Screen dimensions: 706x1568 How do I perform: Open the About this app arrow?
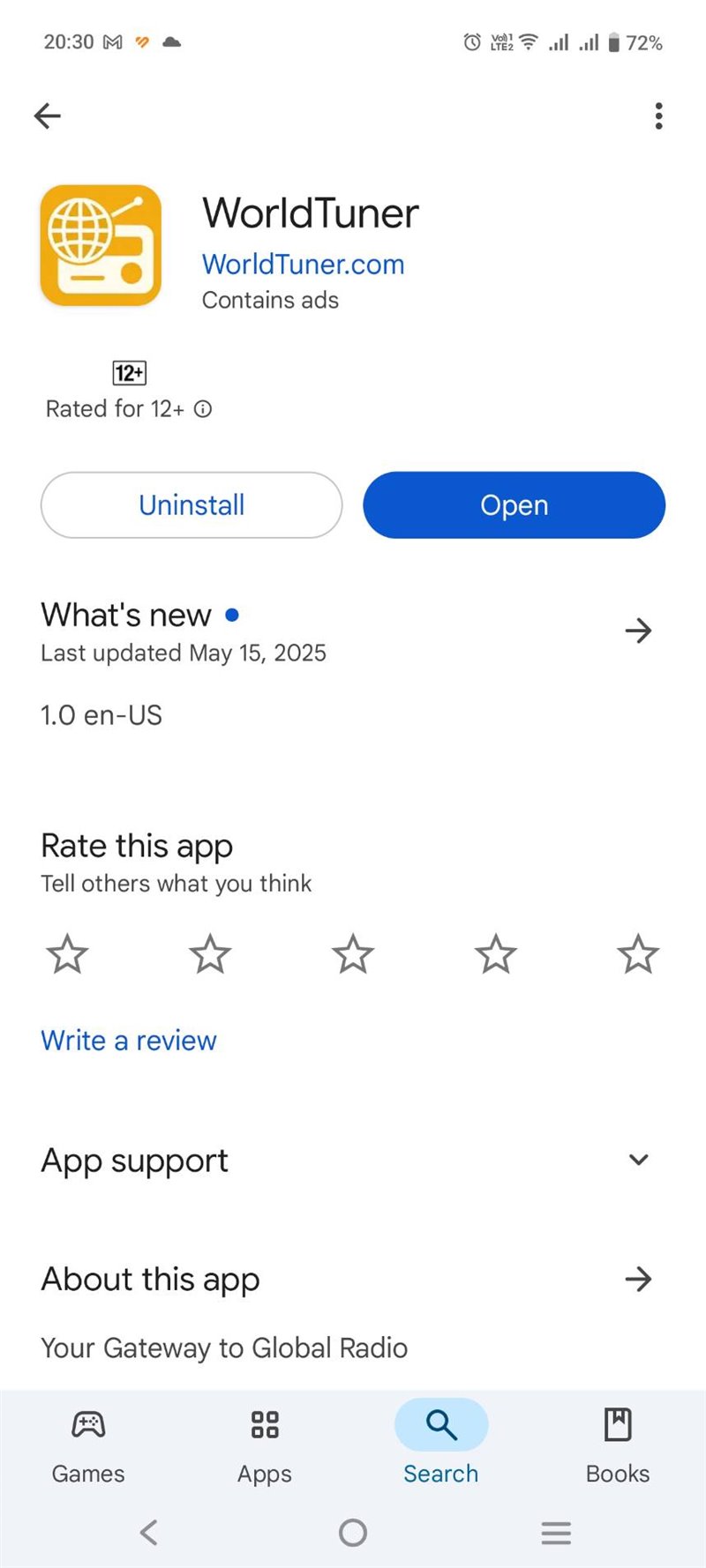point(637,1279)
